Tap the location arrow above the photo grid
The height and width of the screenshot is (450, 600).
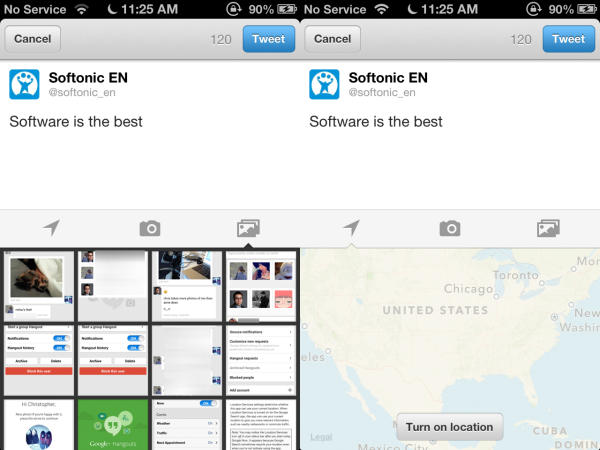[x=51, y=228]
